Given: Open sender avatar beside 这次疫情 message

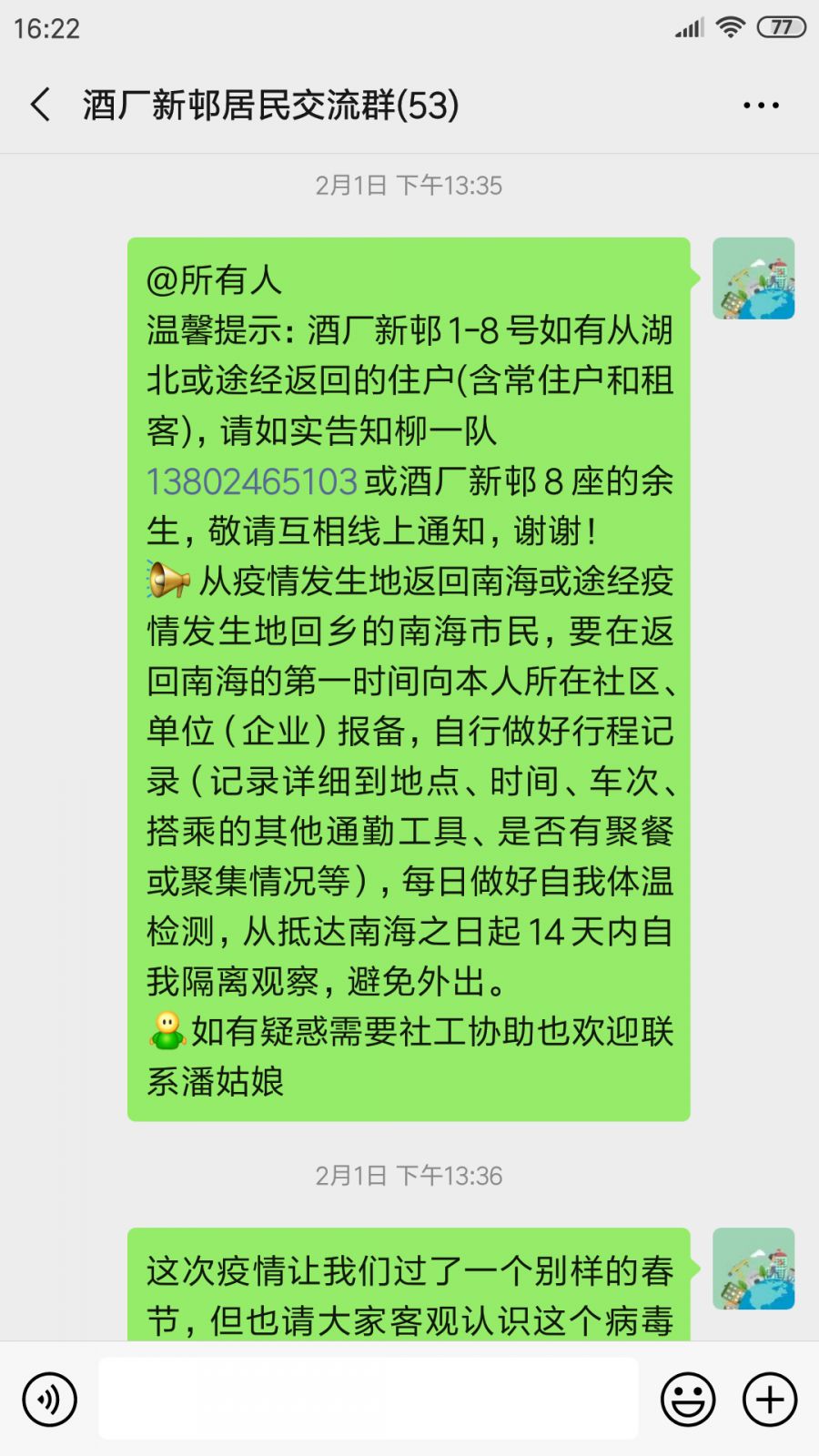Looking at the screenshot, I should [x=753, y=1269].
